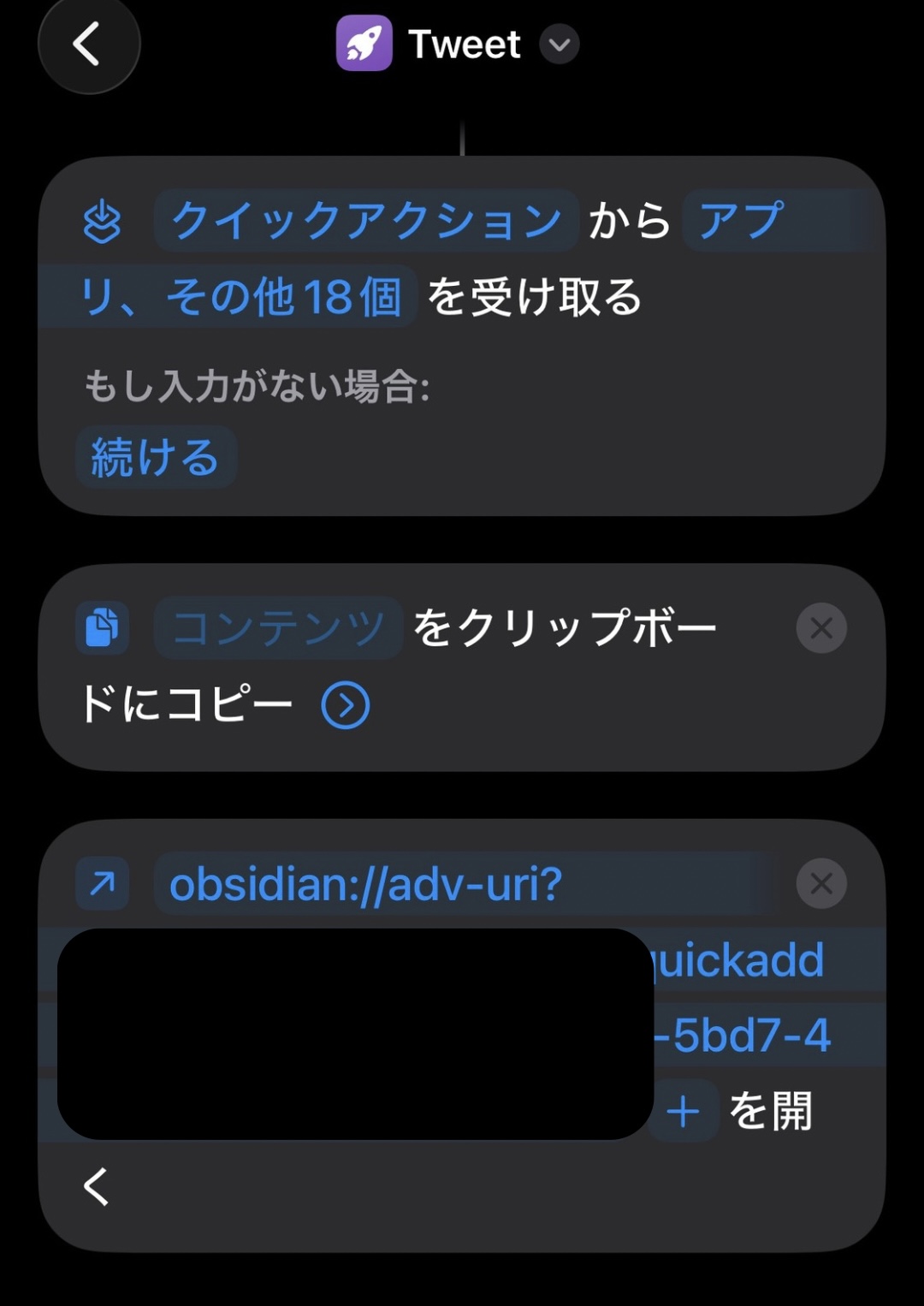Remove the open URL action with its X
This screenshot has height=1306, width=924.
pos(820,883)
